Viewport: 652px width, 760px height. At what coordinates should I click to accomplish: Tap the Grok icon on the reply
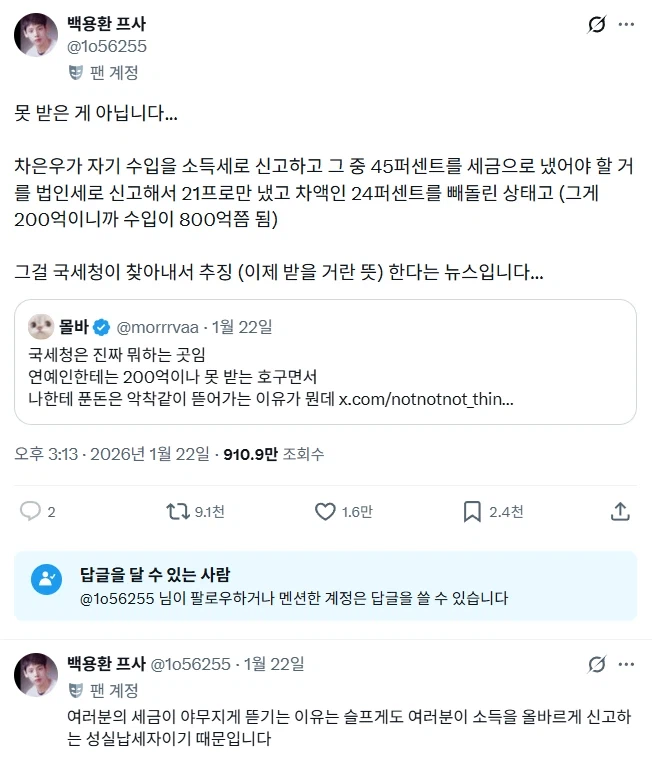(596, 664)
